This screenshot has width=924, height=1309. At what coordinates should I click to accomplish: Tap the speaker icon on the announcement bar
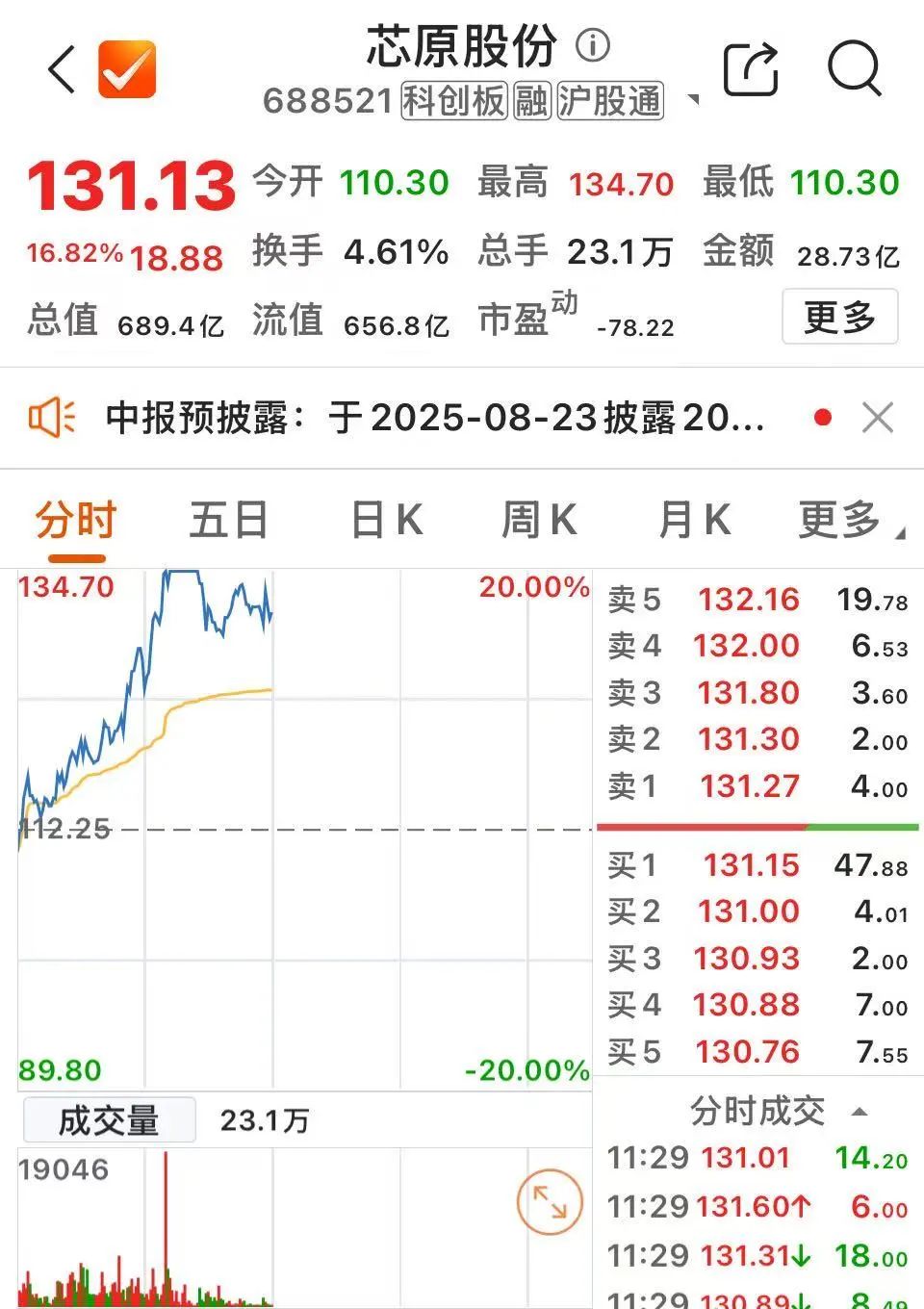(x=50, y=417)
